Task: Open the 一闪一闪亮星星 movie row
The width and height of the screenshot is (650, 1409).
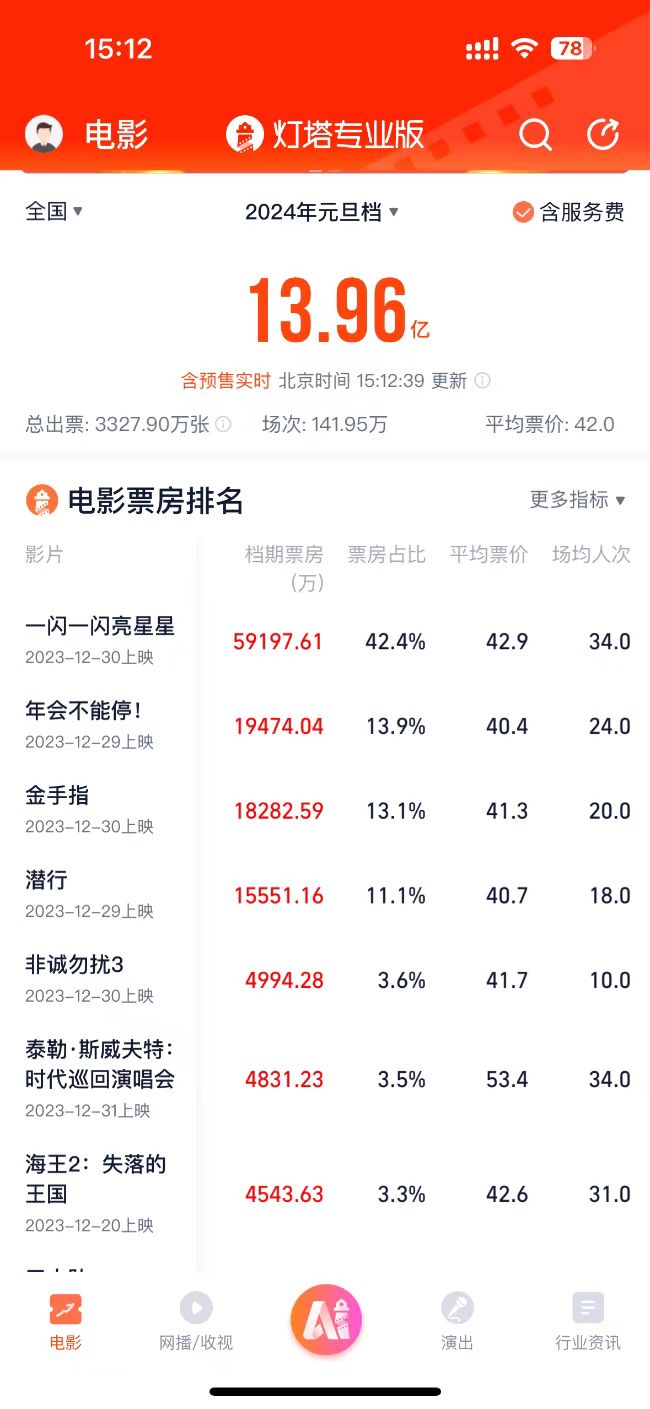Action: 325,640
